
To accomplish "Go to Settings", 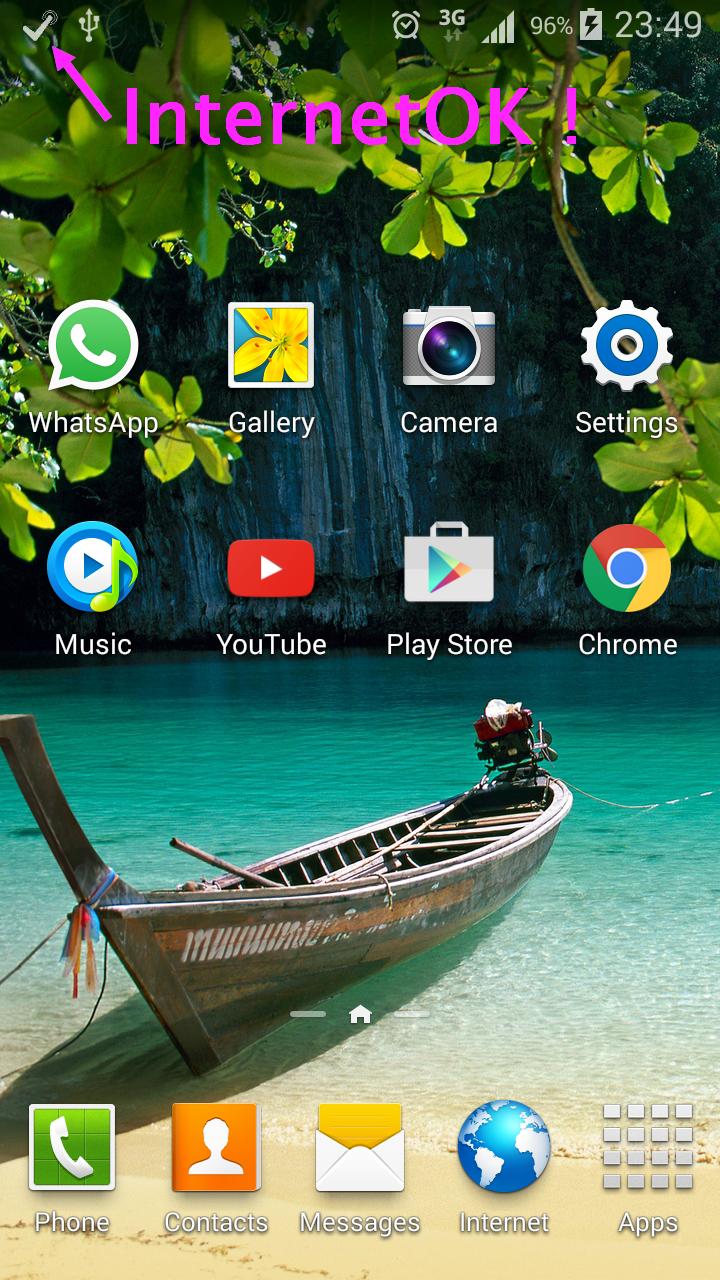I will tap(627, 347).
